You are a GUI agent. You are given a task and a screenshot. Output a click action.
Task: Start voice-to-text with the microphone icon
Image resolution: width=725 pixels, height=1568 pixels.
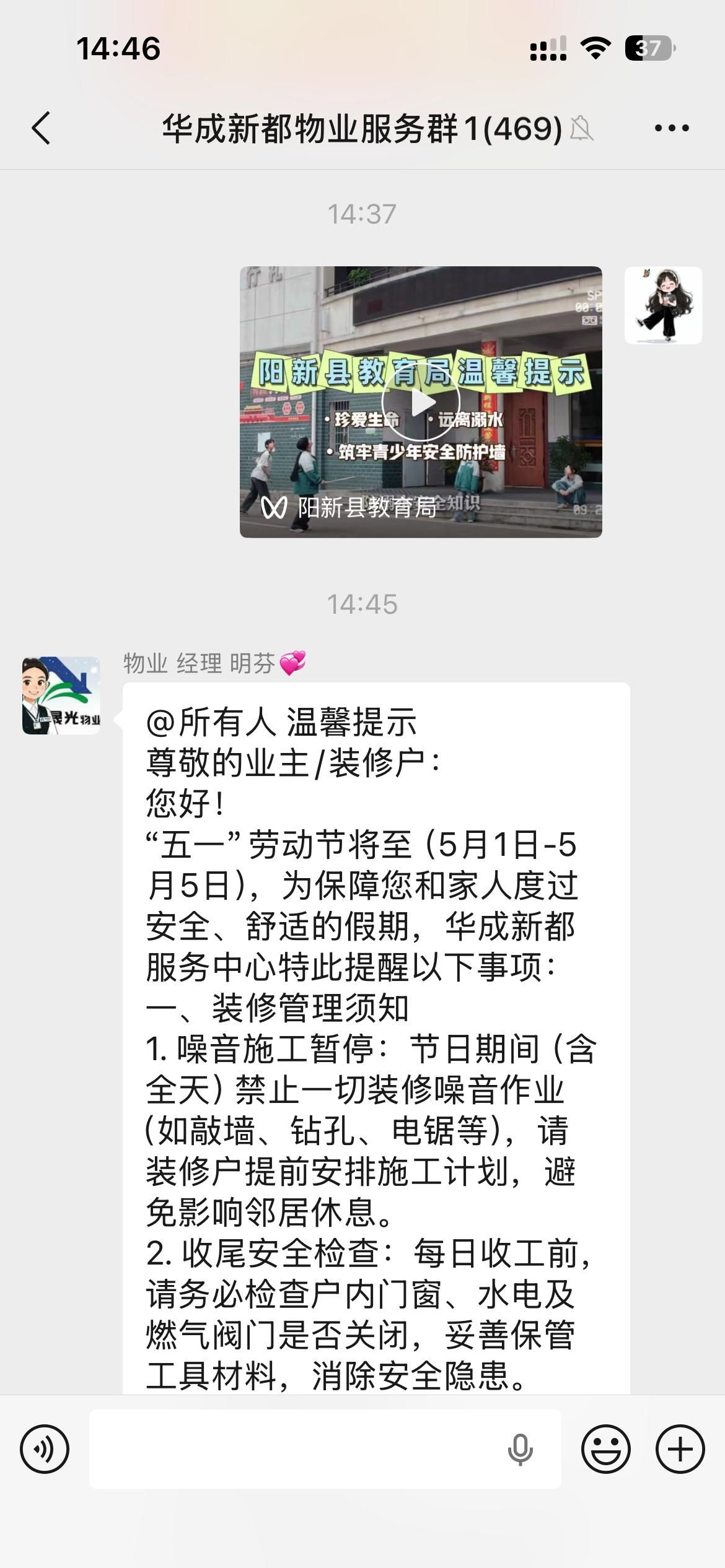(520, 1449)
